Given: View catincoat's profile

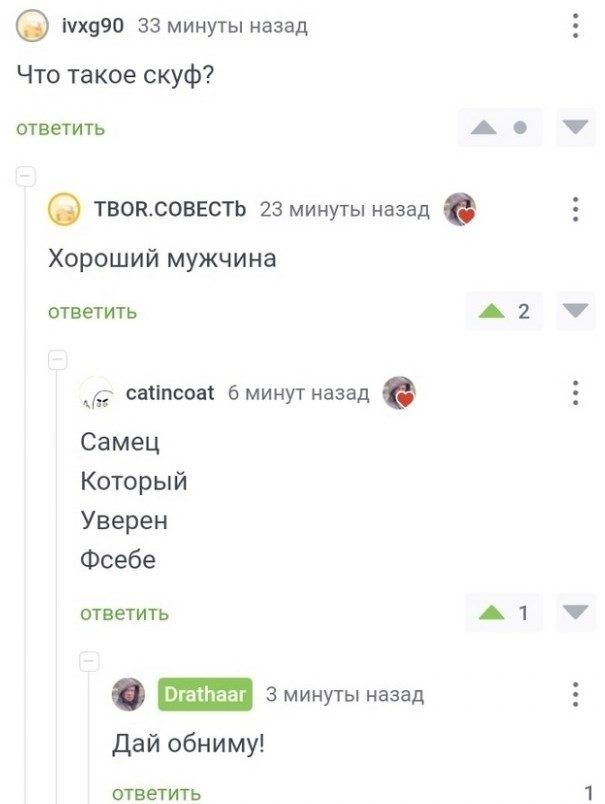Looking at the screenshot, I should pyautogui.click(x=170, y=393).
